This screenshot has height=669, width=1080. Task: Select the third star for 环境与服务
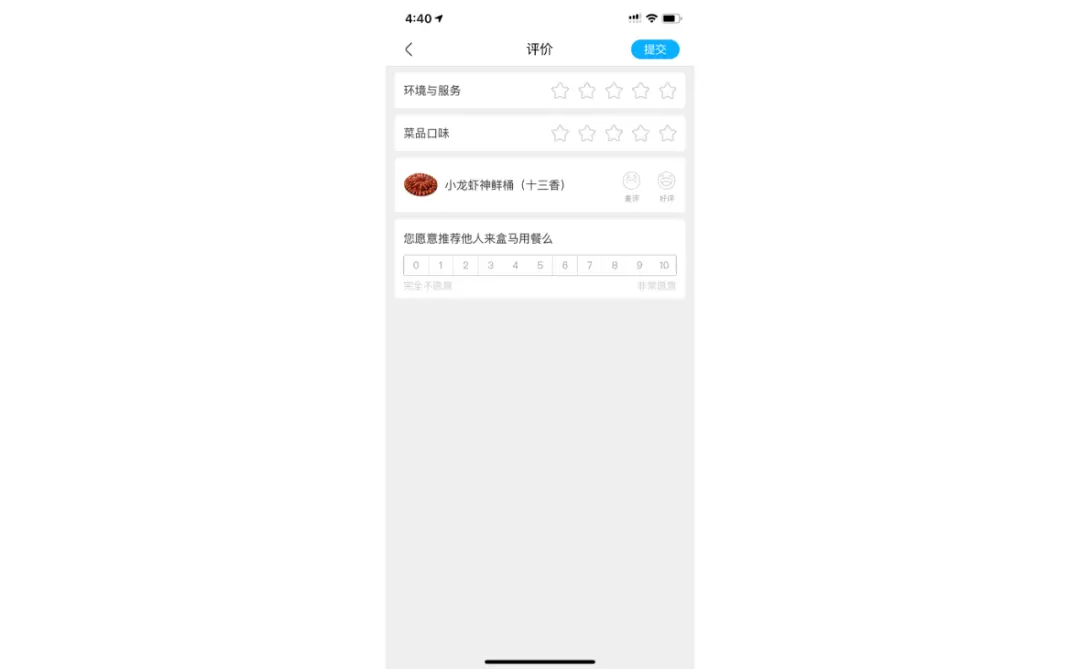(614, 91)
